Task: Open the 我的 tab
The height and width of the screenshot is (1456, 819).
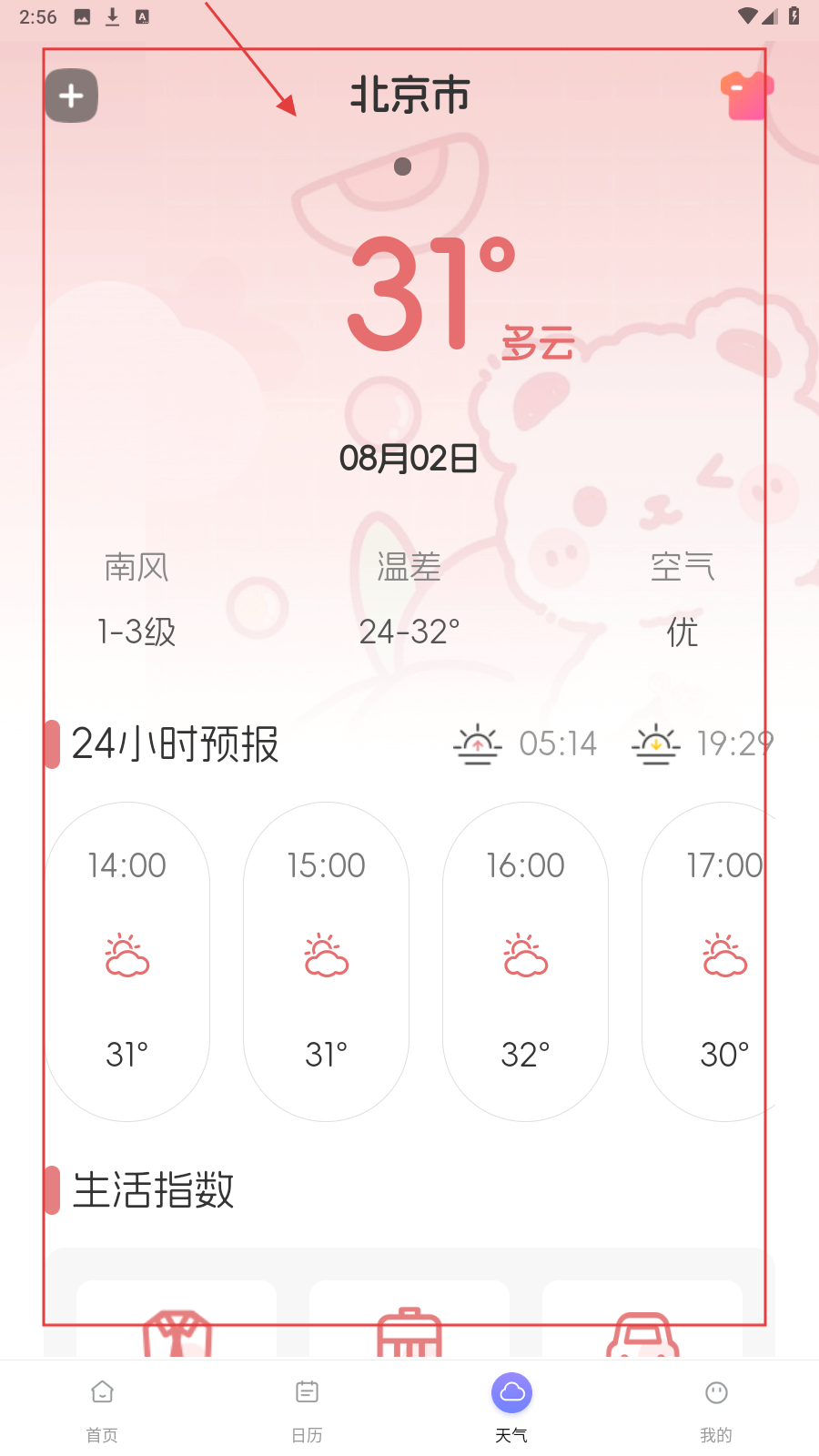Action: coord(716,1407)
